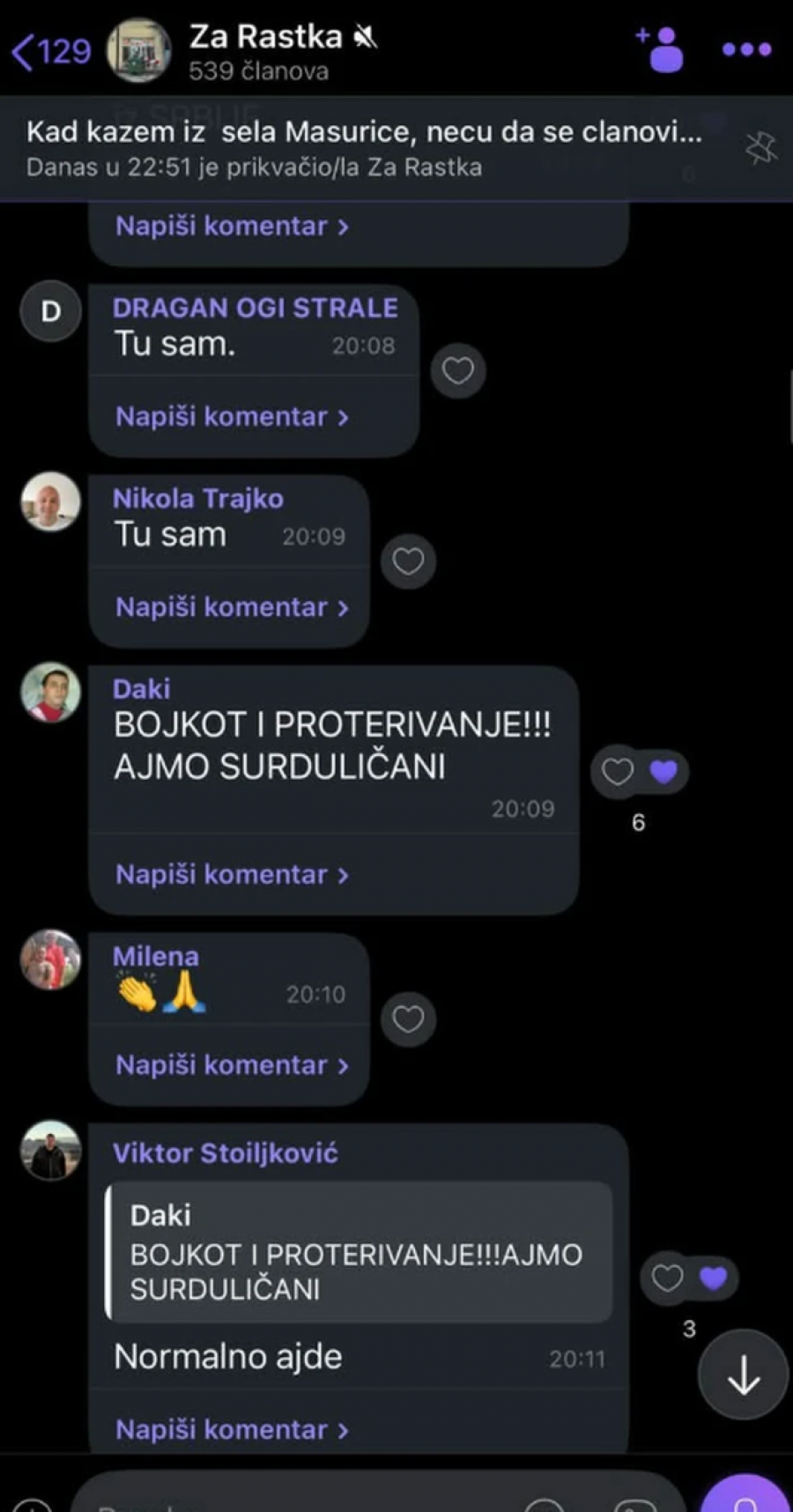Comment on Viktor Stoiljković's message

point(232,1429)
